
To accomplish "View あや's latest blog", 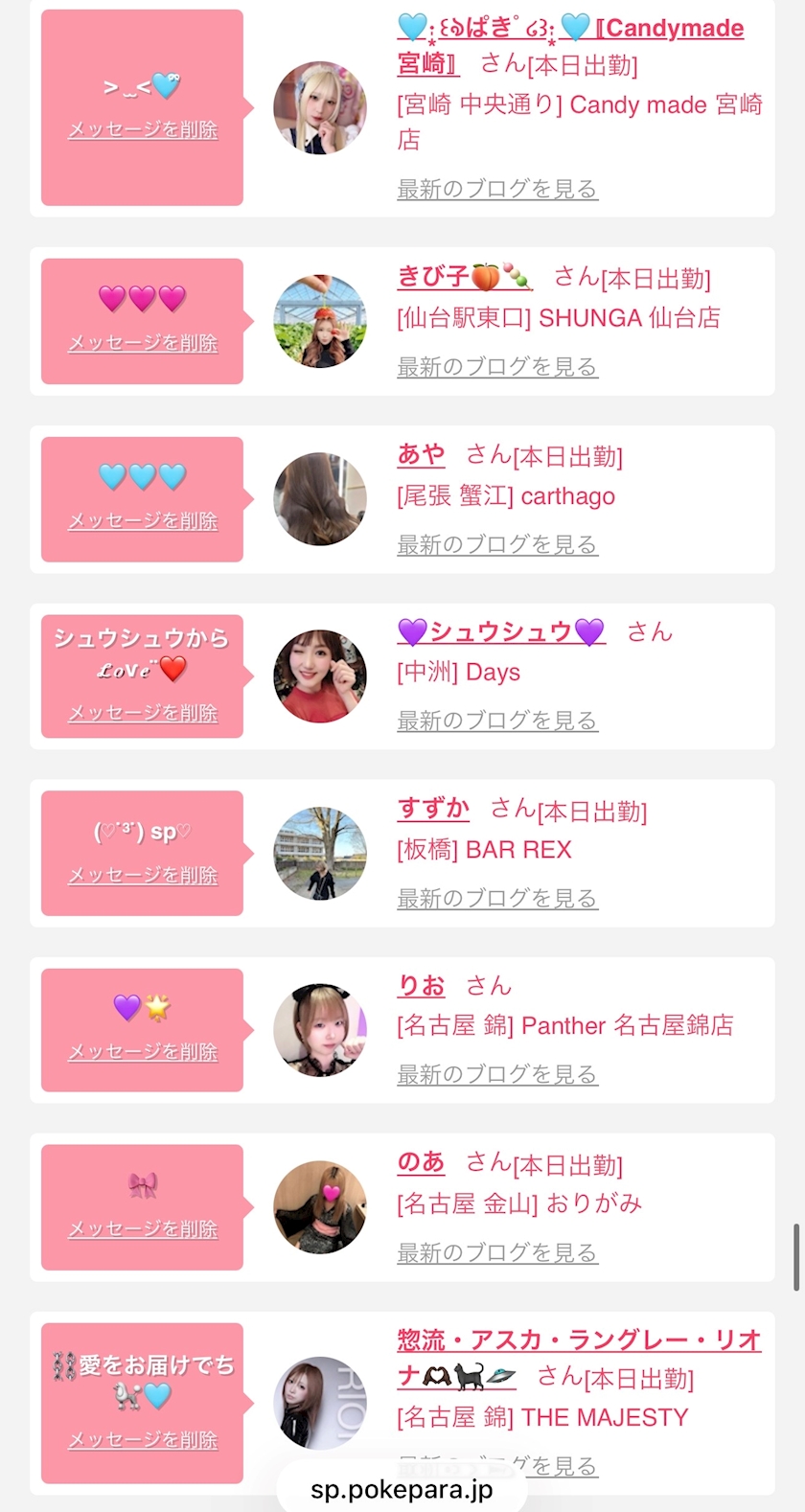I will click(x=497, y=544).
